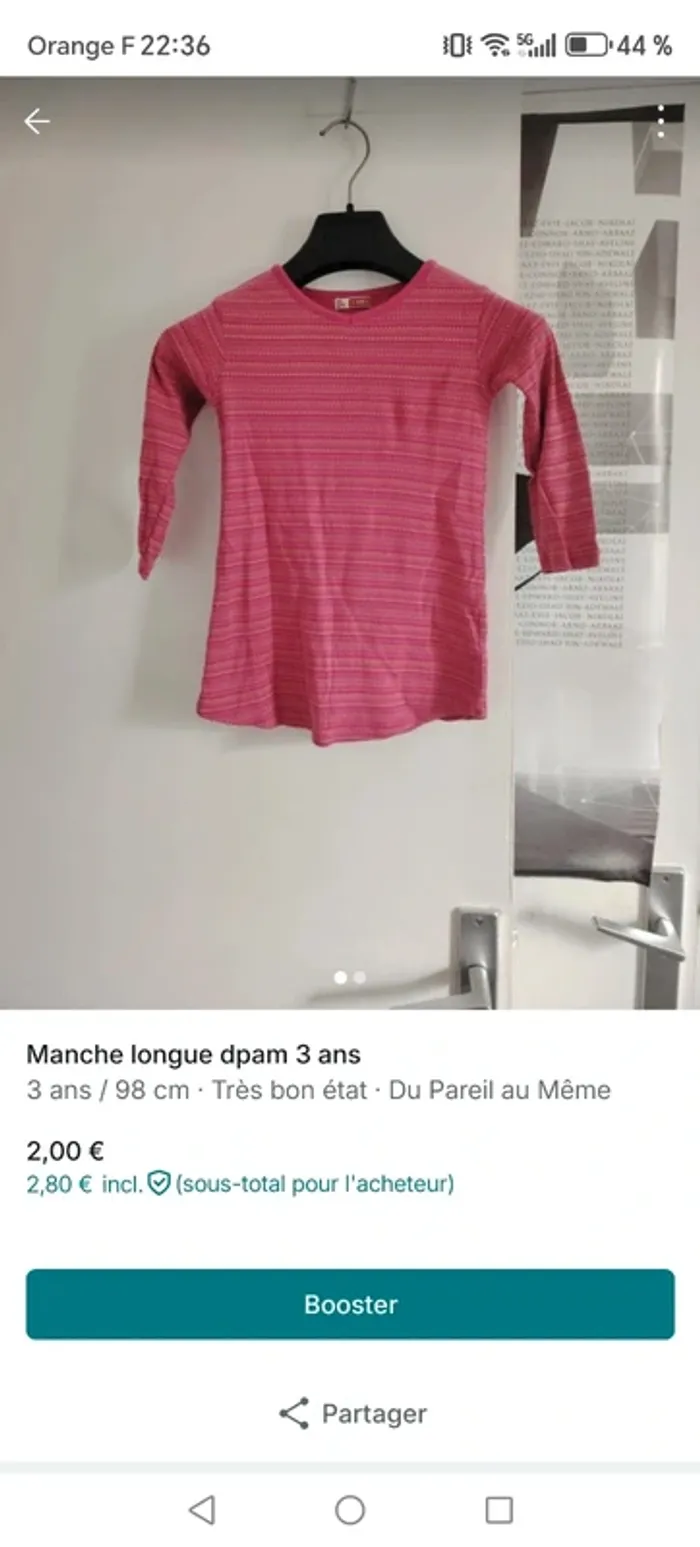The width and height of the screenshot is (700, 1547).
Task: Go back using the top-left arrow
Action: click(37, 122)
